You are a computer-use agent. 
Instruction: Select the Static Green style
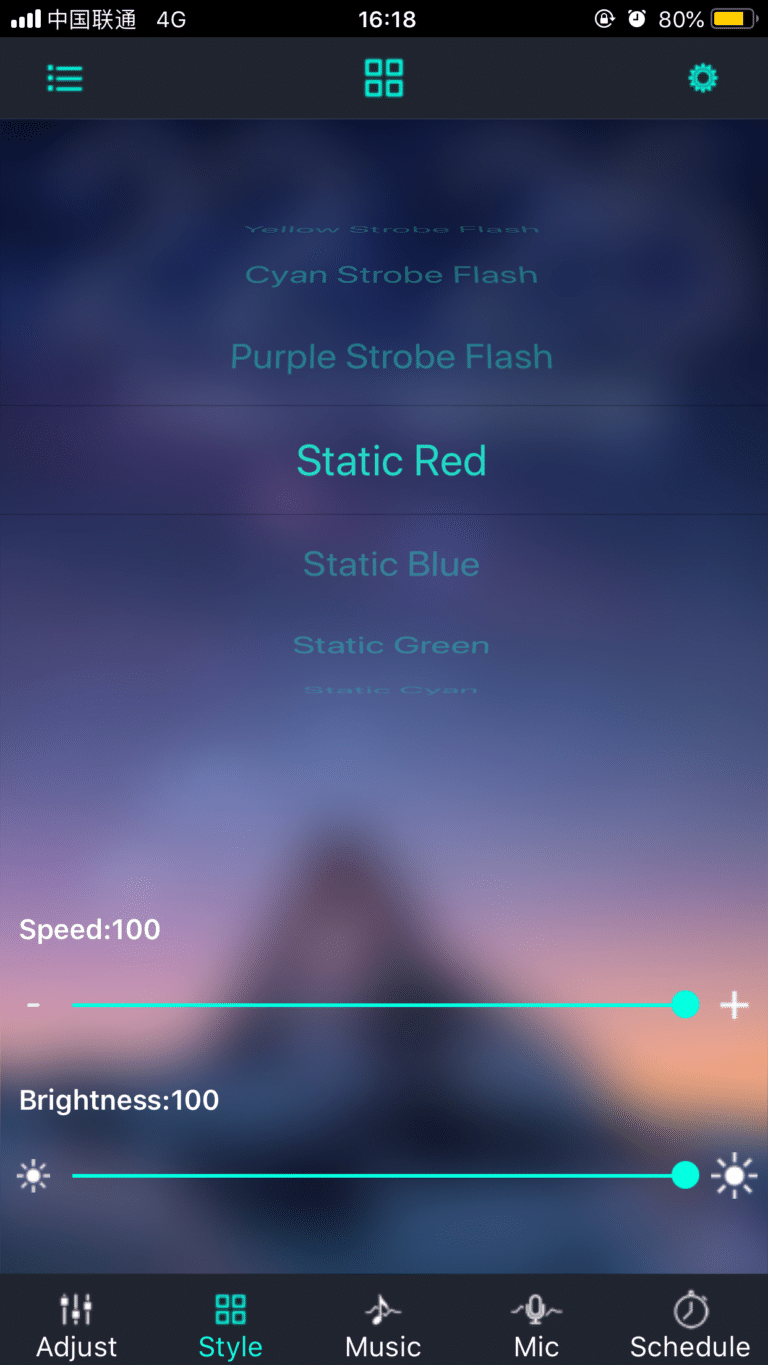click(391, 645)
